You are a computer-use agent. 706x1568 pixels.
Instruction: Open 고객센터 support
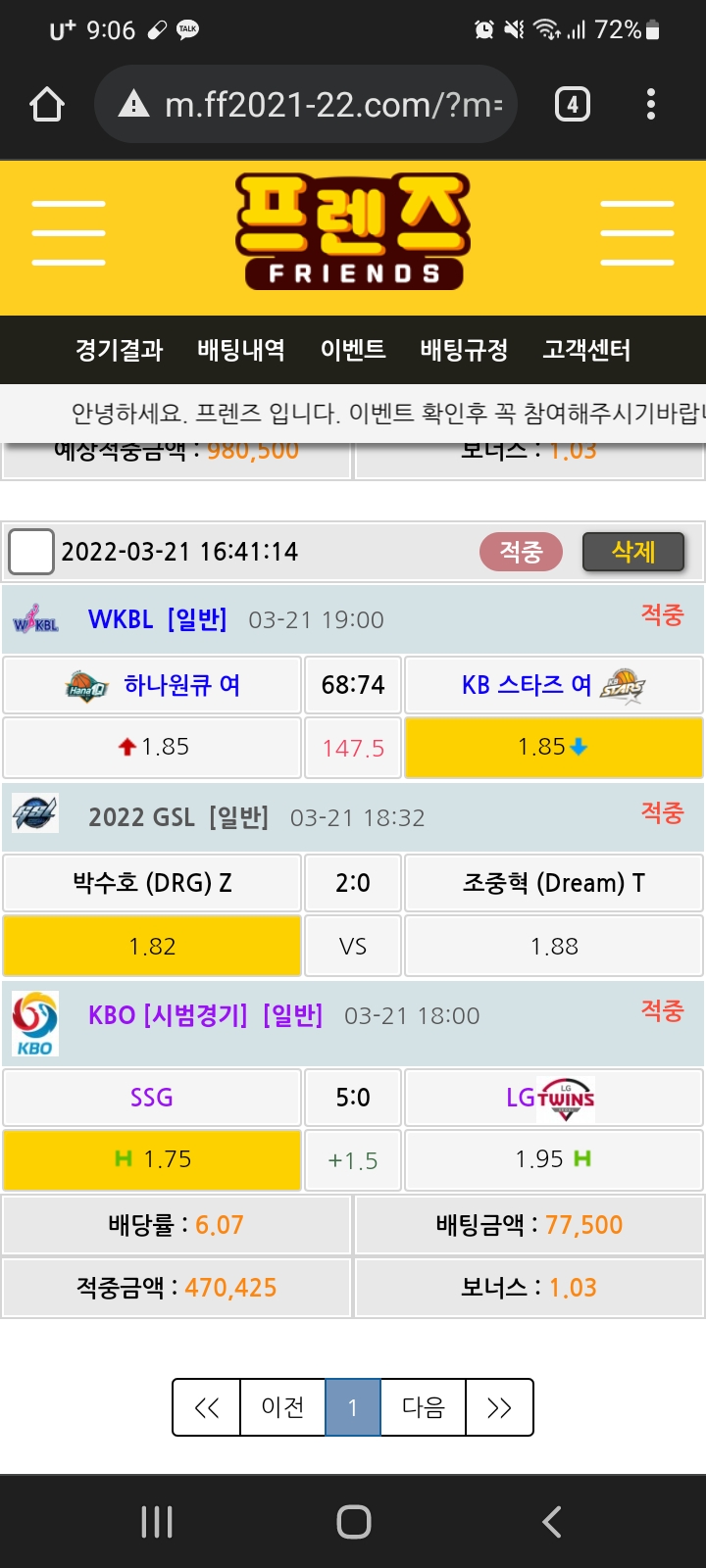[586, 350]
